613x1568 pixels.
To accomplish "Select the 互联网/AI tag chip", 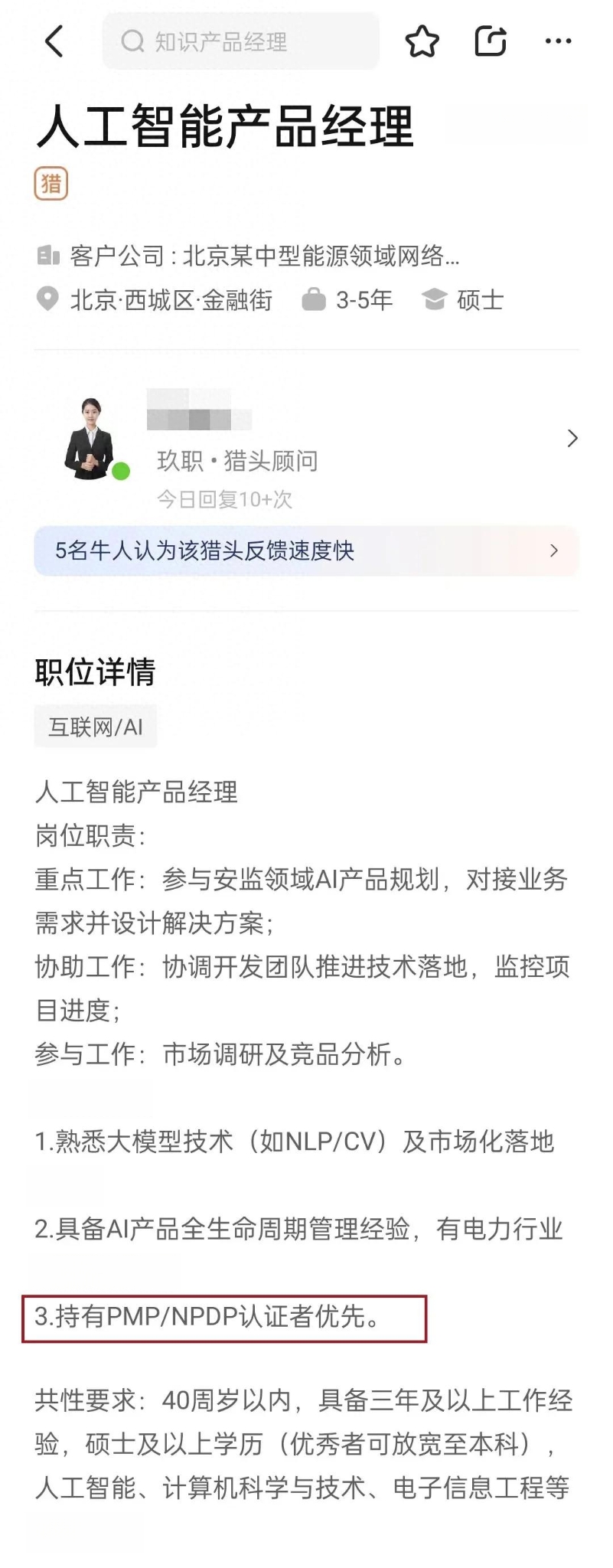I will pos(96,727).
